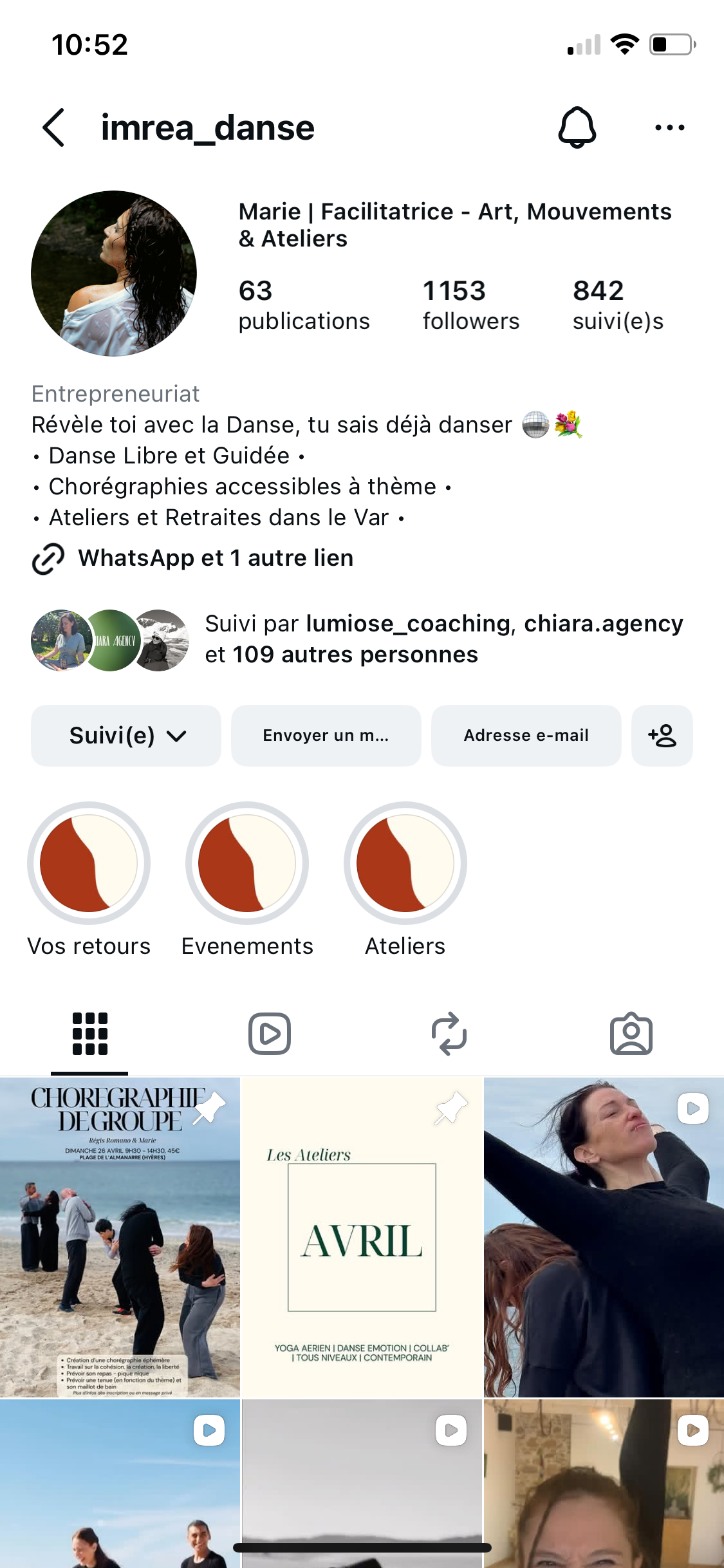724x1568 pixels.
Task: Show suggested accounts via add-person icon
Action: [x=662, y=736]
